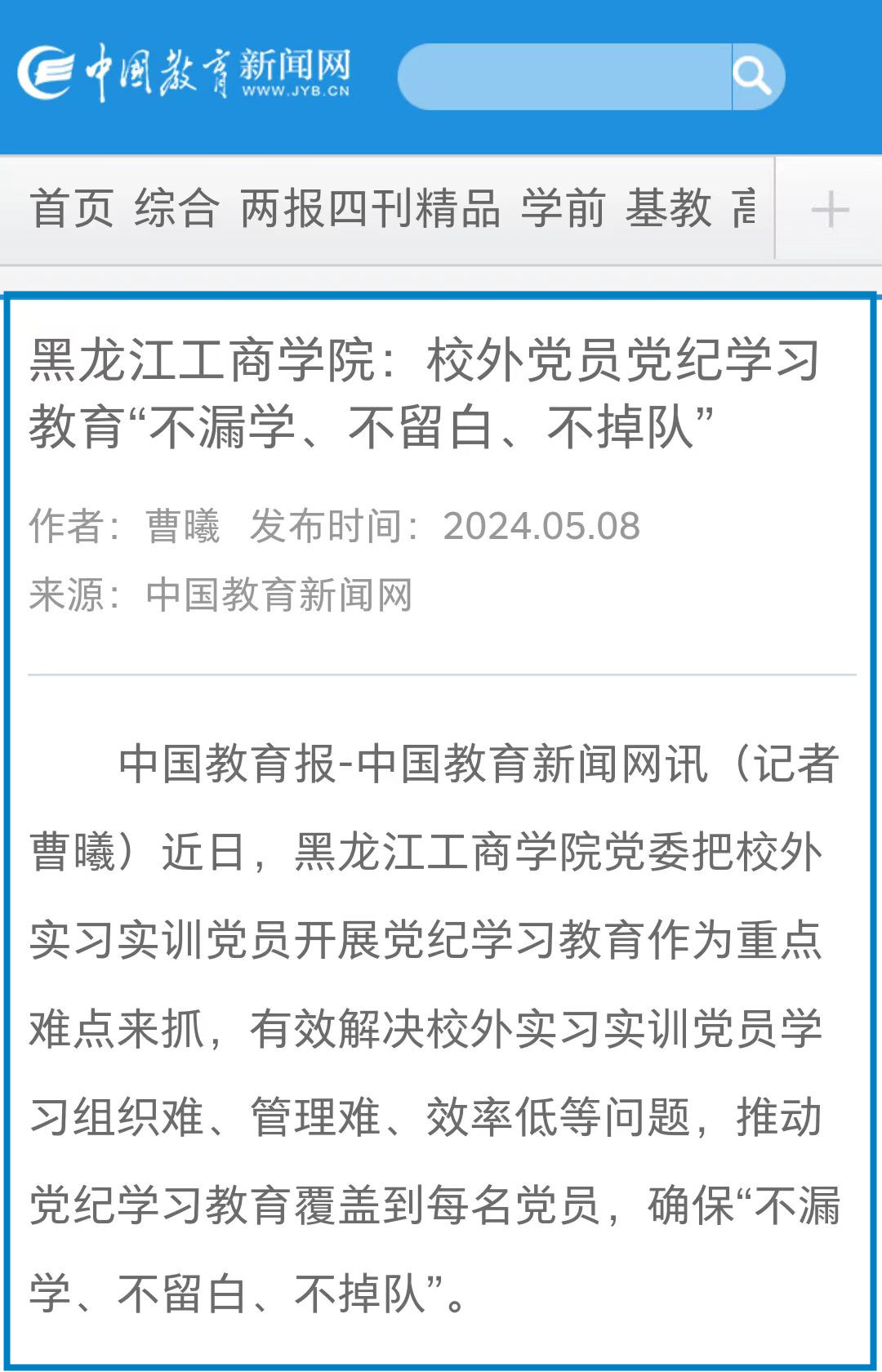Go to the 学前 tab
882x1372 pixels.
pos(563,208)
